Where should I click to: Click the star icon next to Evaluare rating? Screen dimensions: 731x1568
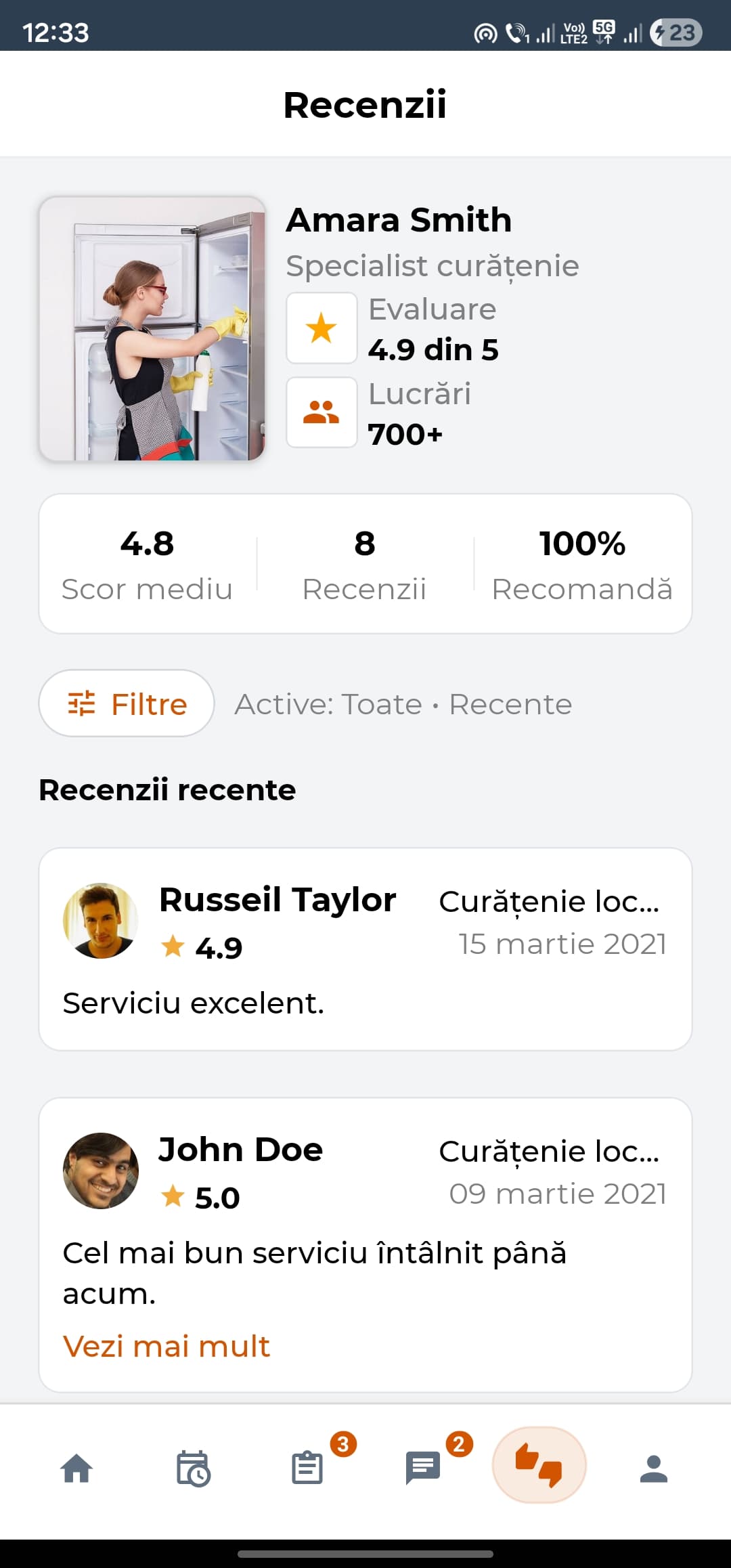point(321,328)
